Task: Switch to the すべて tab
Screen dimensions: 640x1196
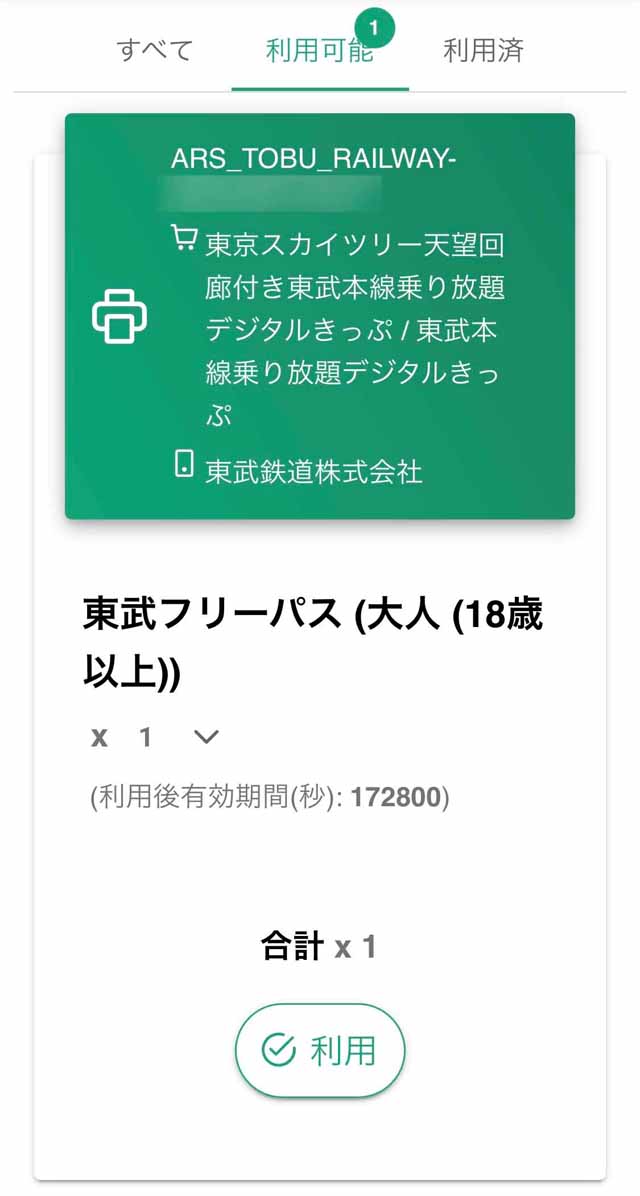Action: 155,50
